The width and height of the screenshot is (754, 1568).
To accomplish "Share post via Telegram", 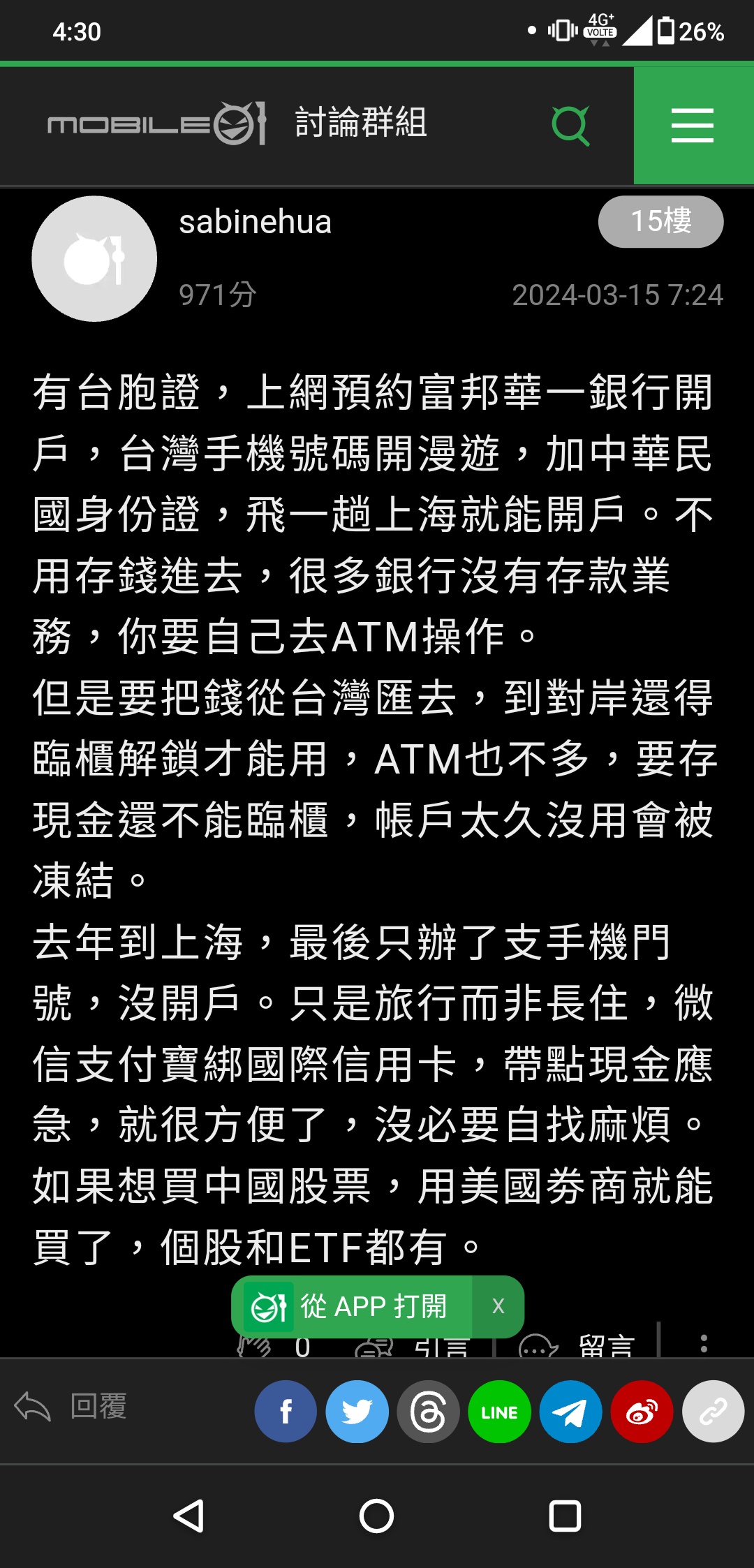I will click(570, 1412).
